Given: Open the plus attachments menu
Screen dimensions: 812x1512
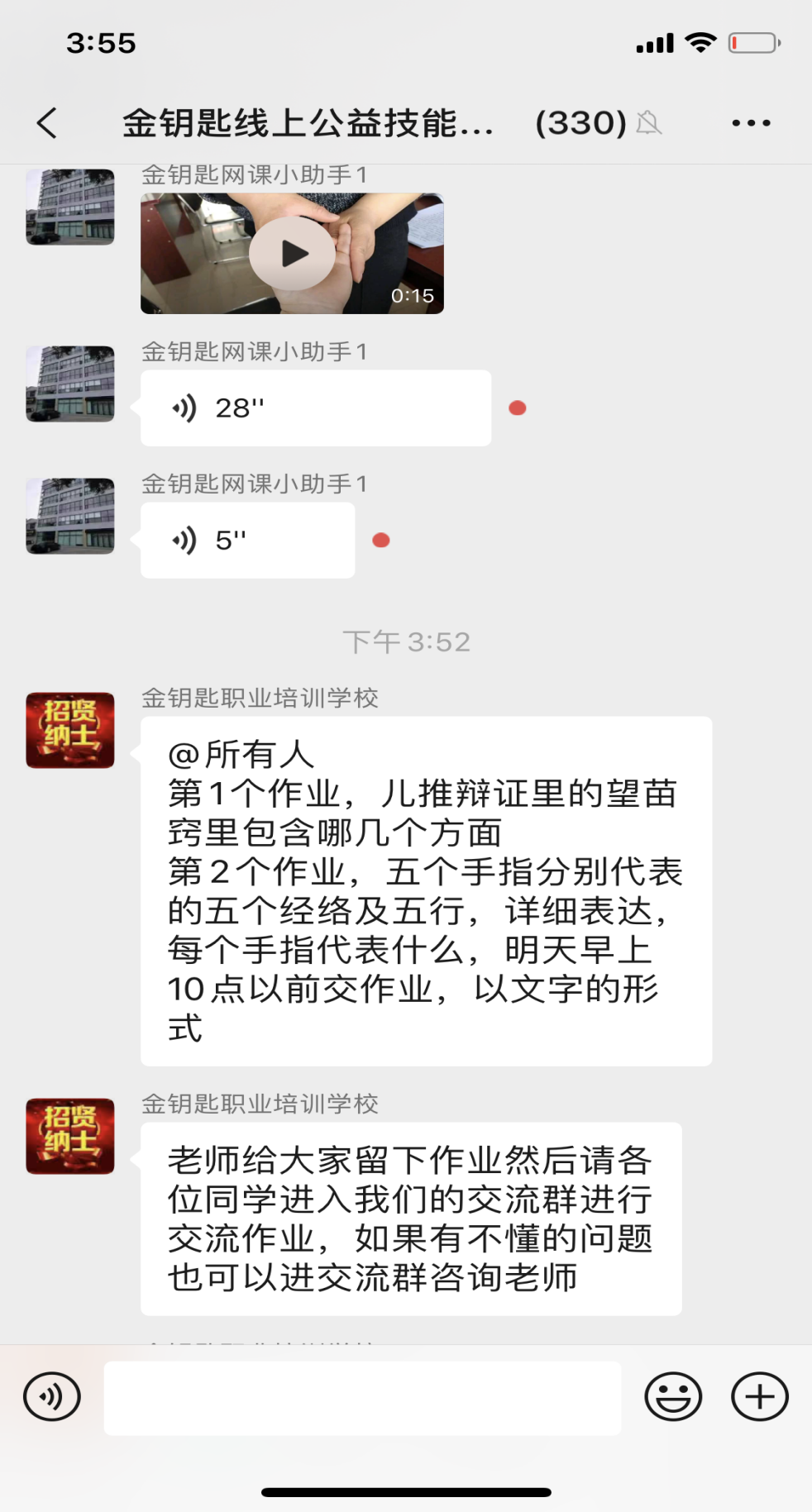Looking at the screenshot, I should [759, 1397].
